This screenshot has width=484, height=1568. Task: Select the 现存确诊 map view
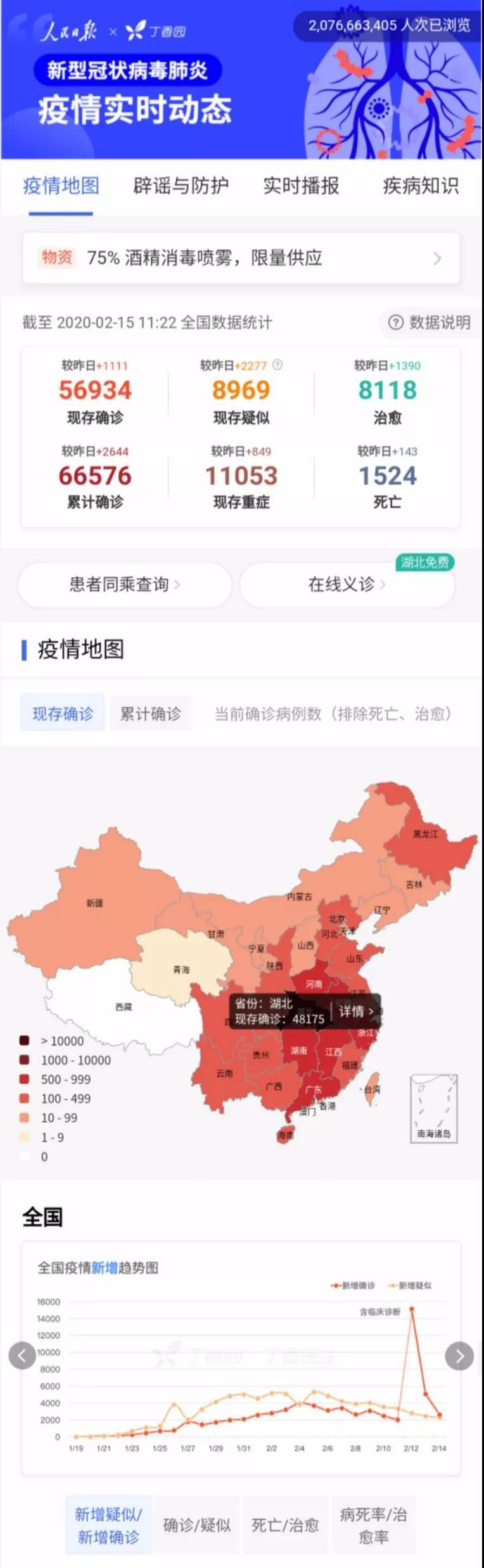click(x=63, y=714)
